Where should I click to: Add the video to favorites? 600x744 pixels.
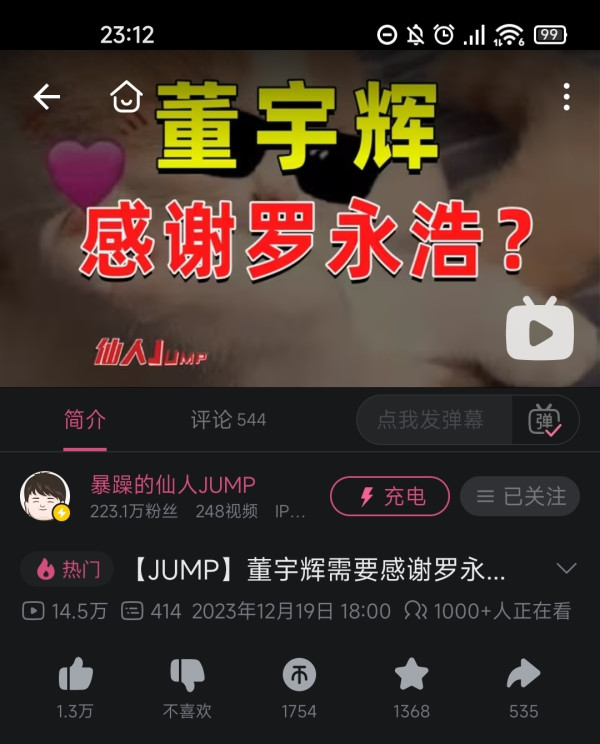point(411,675)
